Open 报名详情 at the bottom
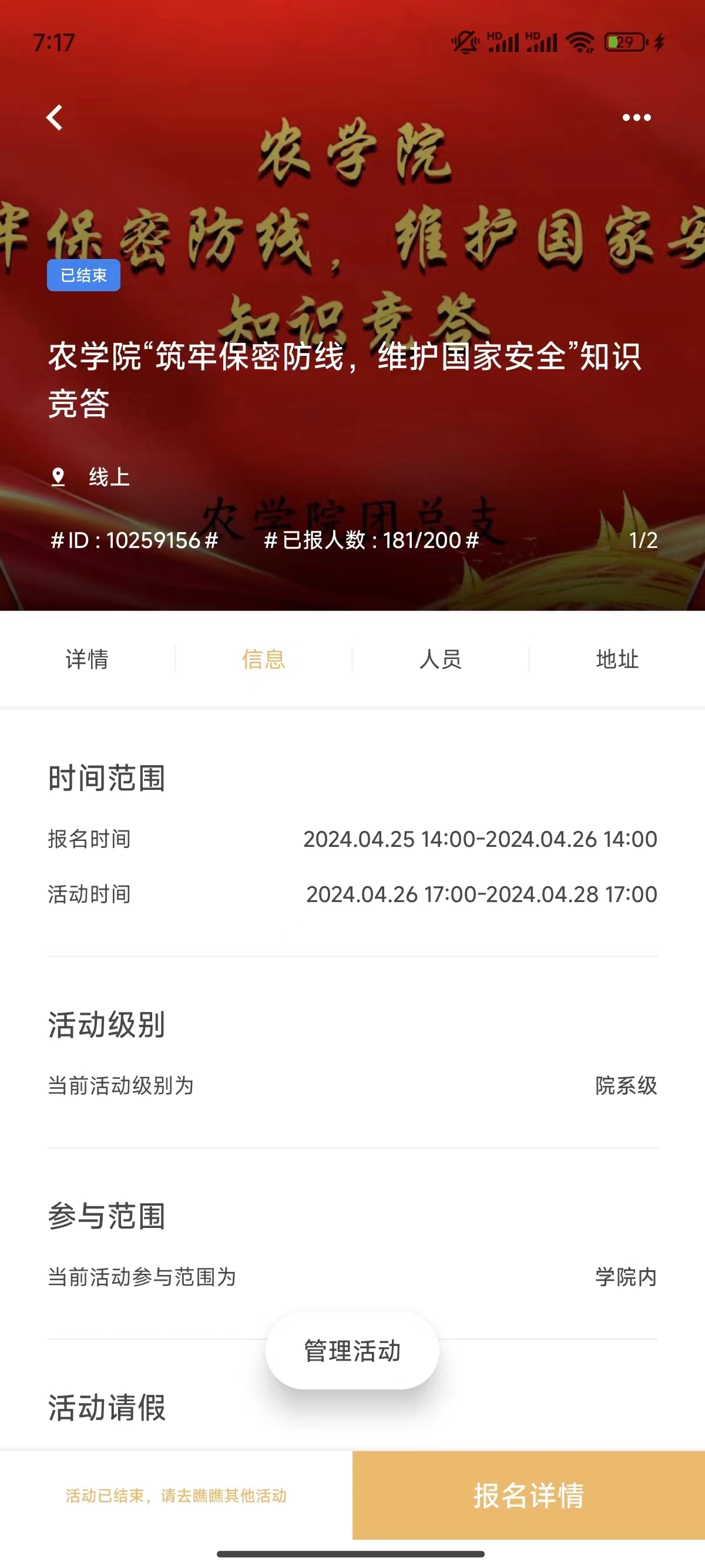The image size is (705, 1568). click(528, 1496)
